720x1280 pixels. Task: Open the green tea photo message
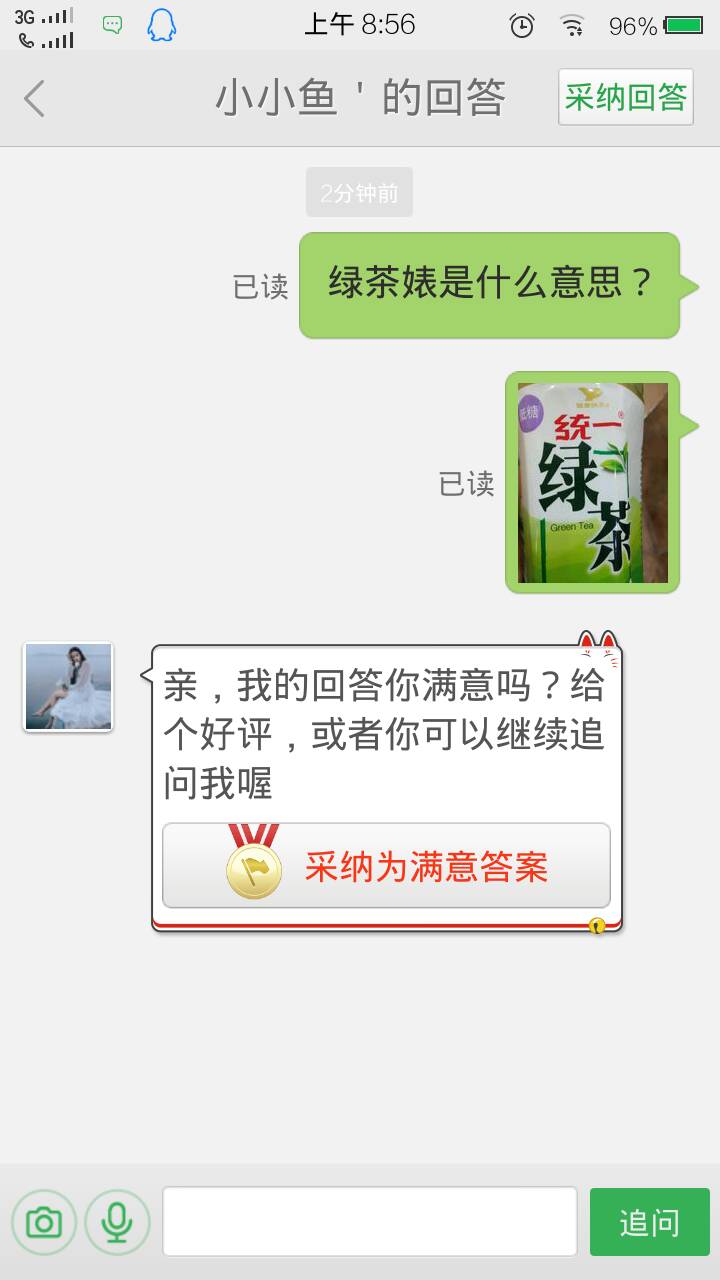[592, 483]
